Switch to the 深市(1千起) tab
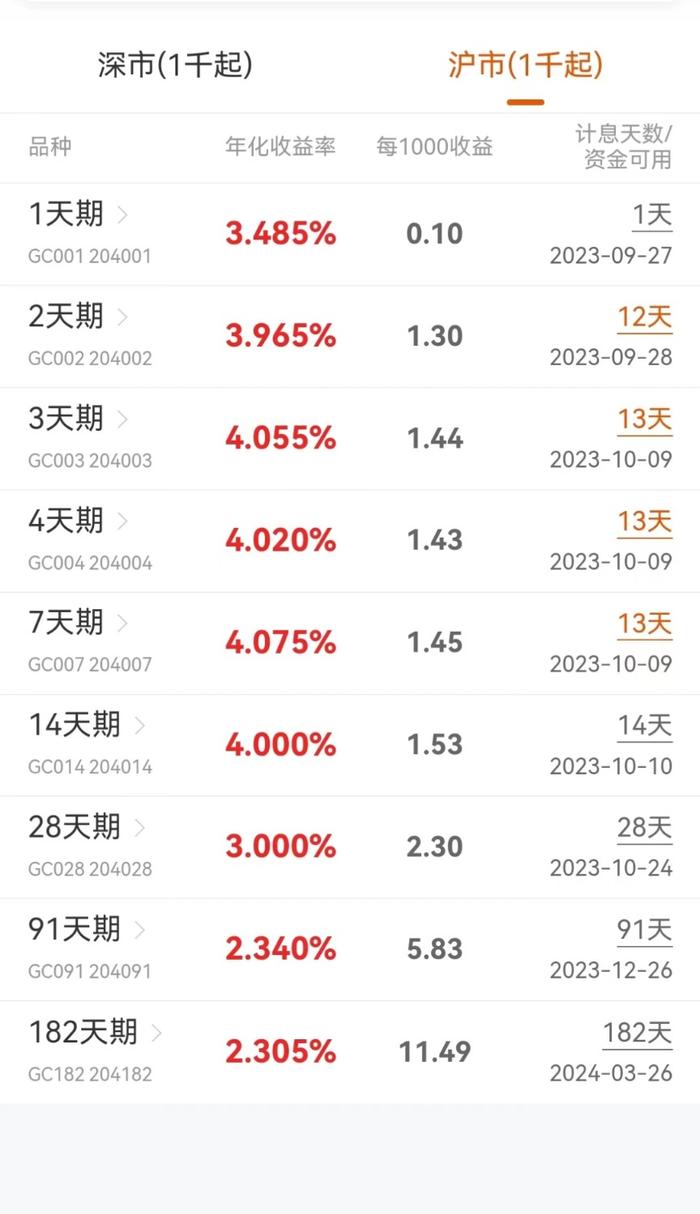Screen dimensions: 700x1214 point(175,66)
